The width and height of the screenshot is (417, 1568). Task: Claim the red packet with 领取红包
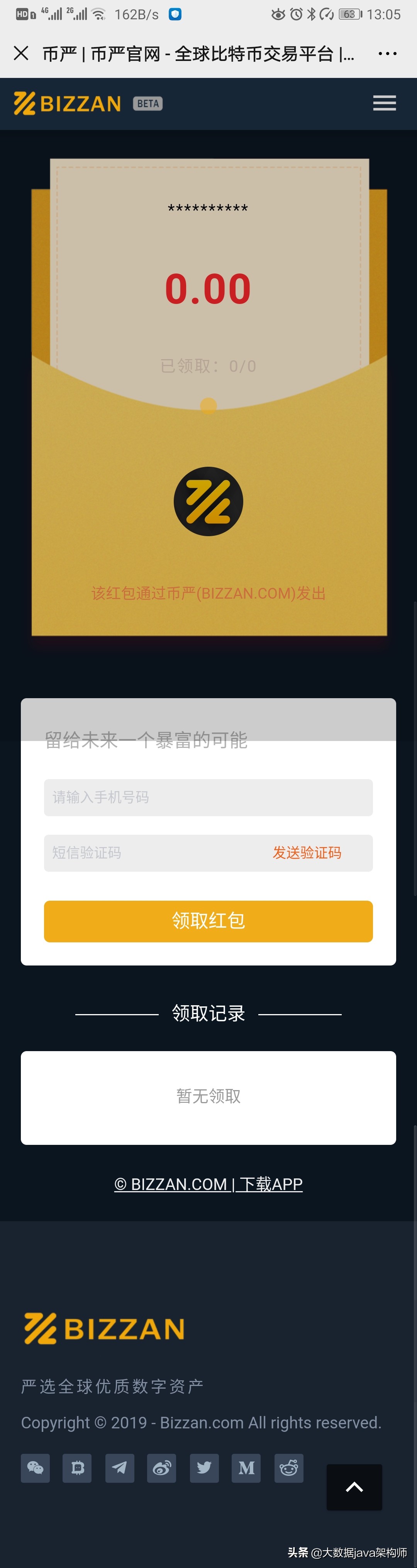pyautogui.click(x=208, y=920)
